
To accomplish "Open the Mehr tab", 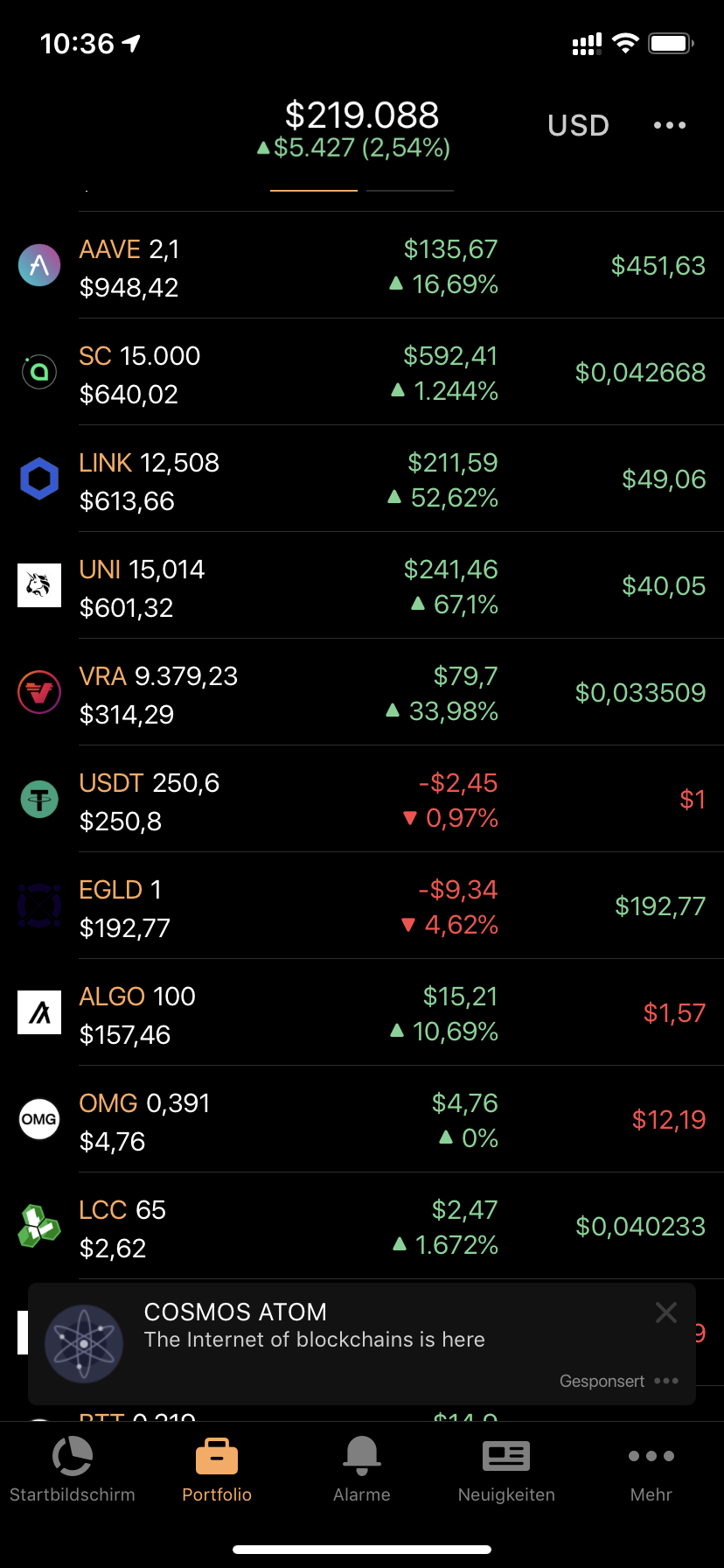I will 651,1470.
